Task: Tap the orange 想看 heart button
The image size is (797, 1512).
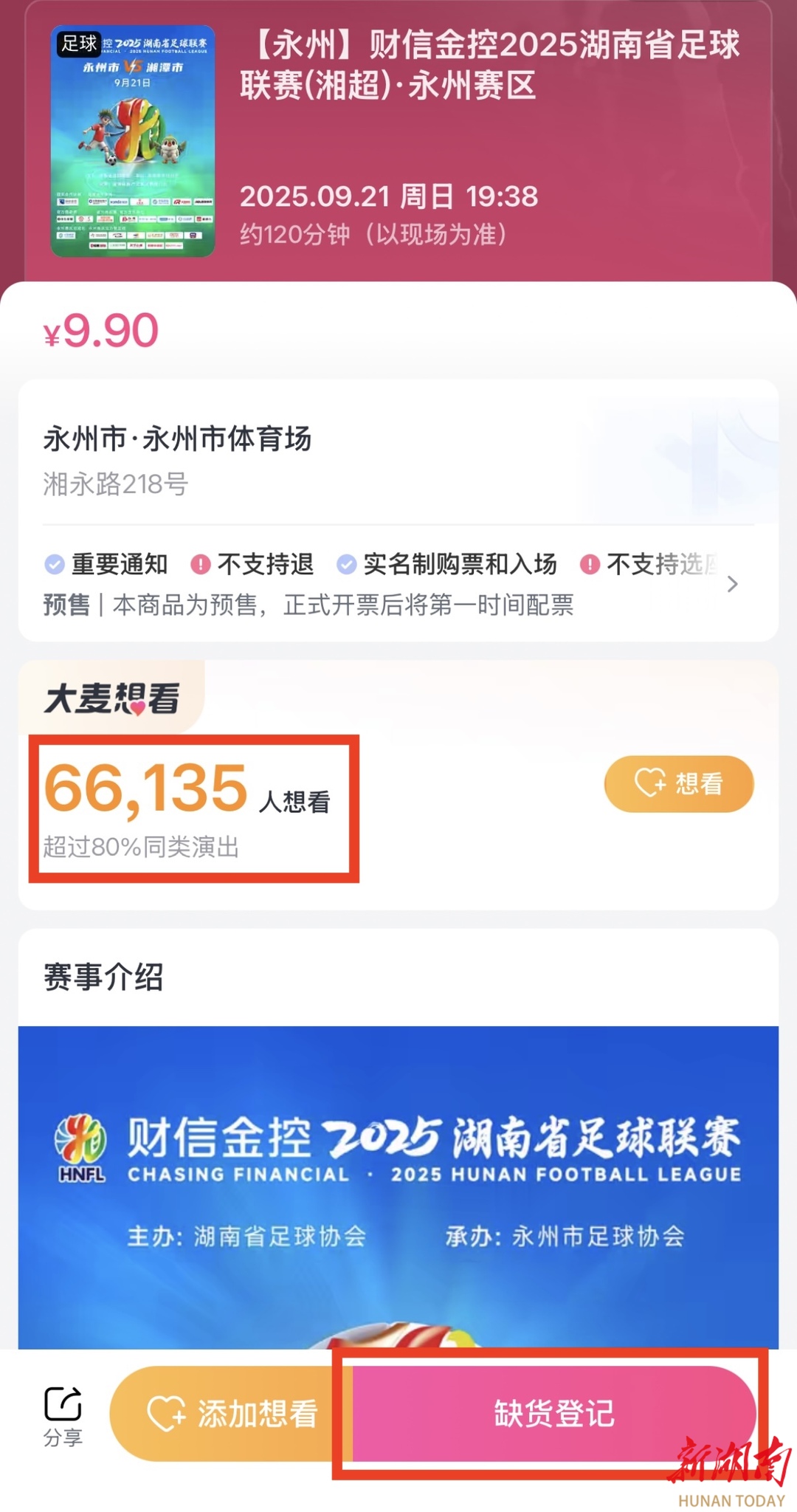Action: (x=679, y=783)
